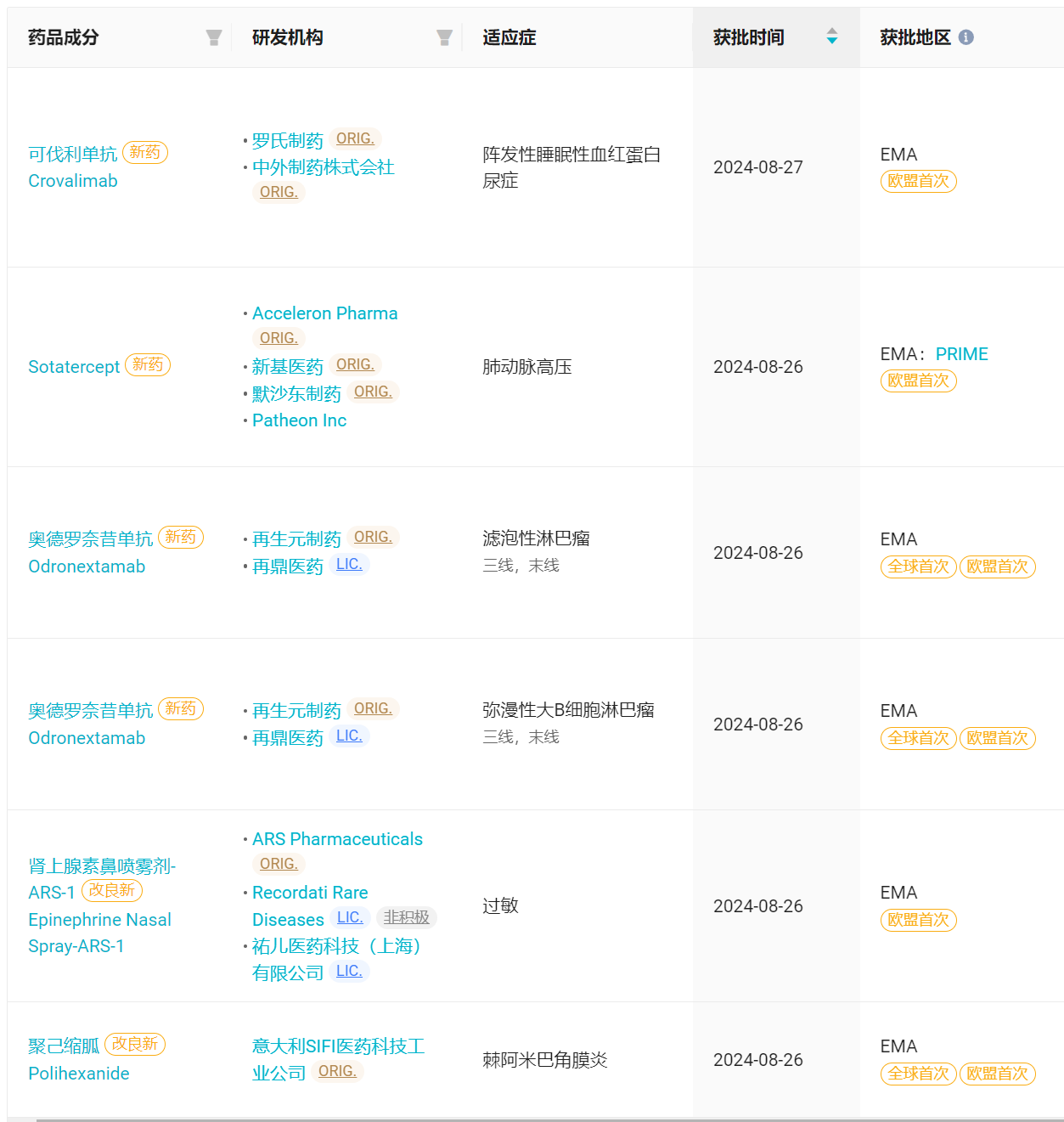Show the 获批地区 info tooltip
This screenshot has height=1122, width=1064.
coord(965,37)
